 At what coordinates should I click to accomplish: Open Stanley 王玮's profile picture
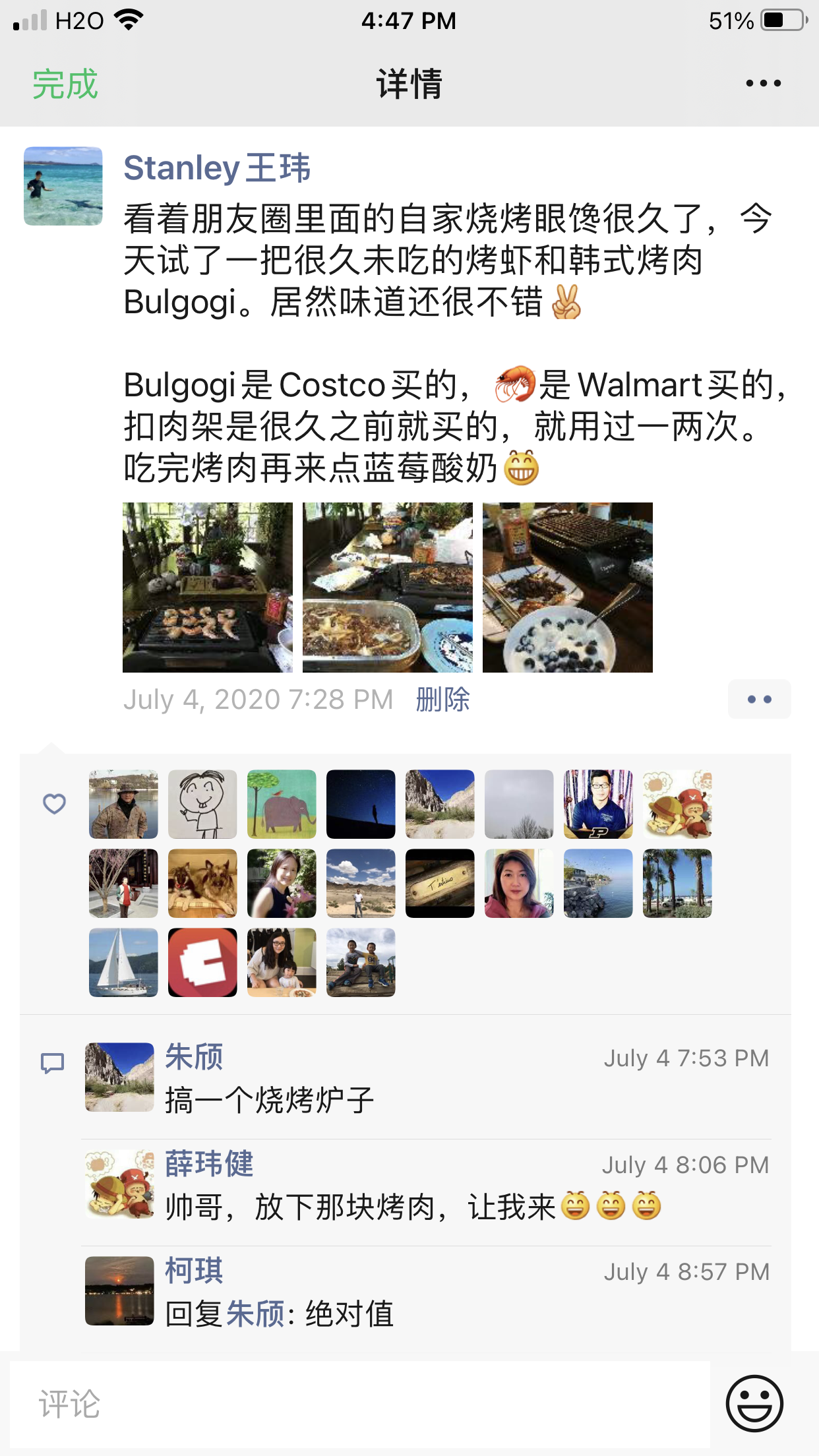[63, 186]
